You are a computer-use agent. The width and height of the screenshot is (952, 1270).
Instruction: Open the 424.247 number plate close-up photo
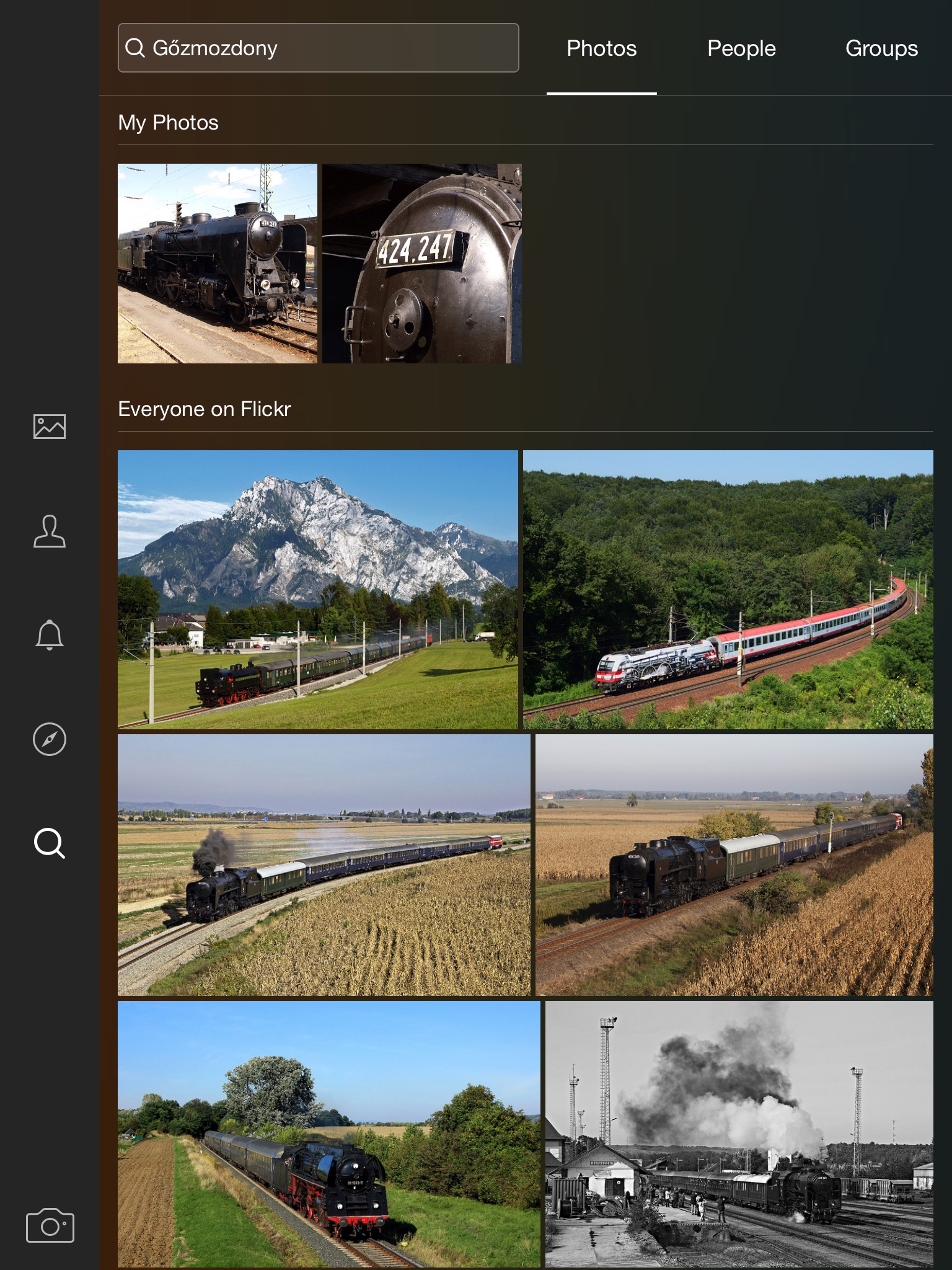[x=421, y=264]
